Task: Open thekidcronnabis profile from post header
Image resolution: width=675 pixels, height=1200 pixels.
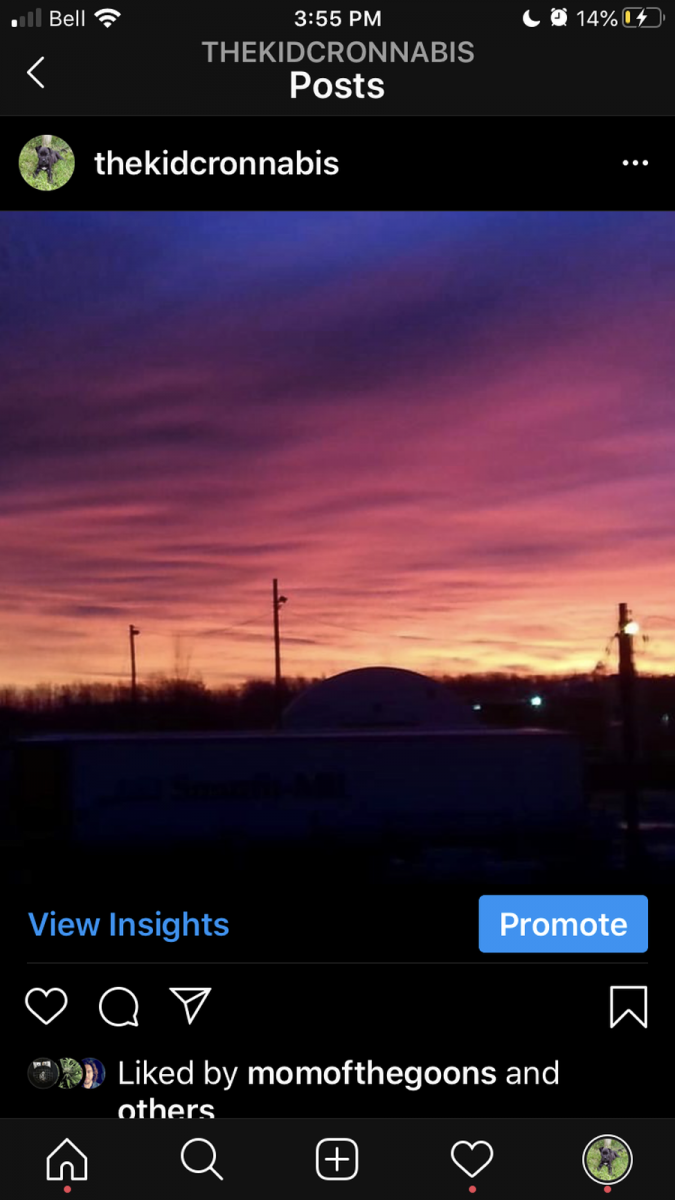Action: (216, 164)
